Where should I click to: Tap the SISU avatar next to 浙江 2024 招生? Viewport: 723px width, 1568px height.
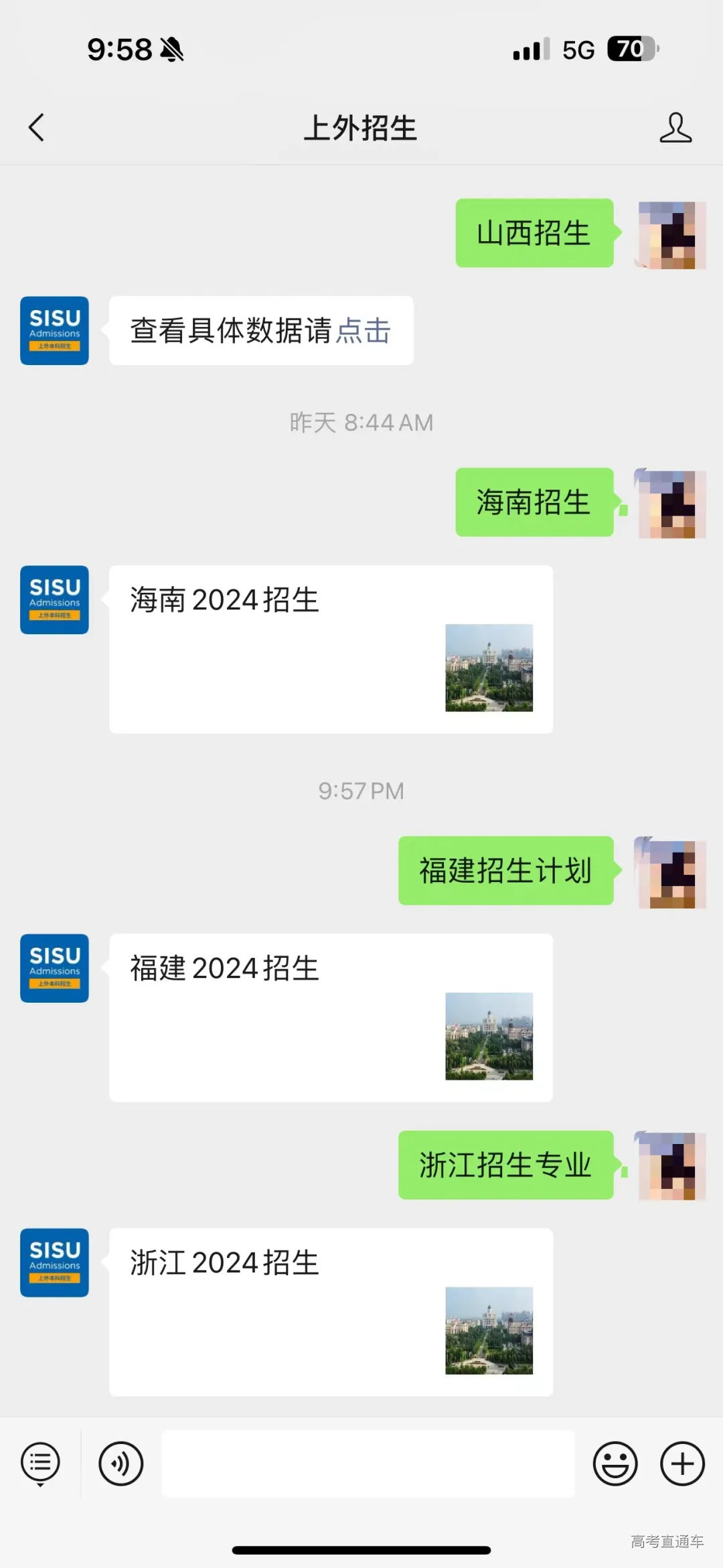pyautogui.click(x=54, y=1262)
